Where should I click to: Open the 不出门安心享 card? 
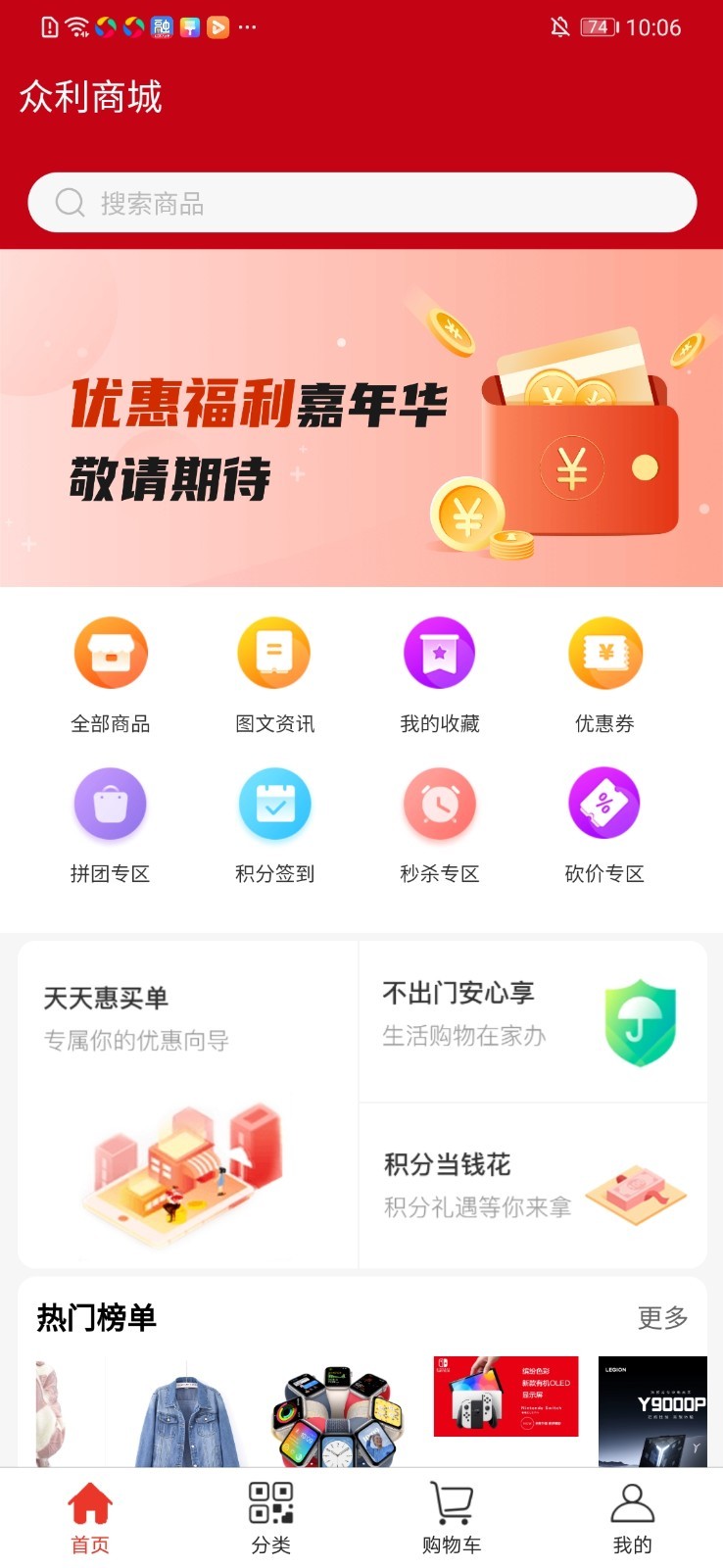[533, 1021]
